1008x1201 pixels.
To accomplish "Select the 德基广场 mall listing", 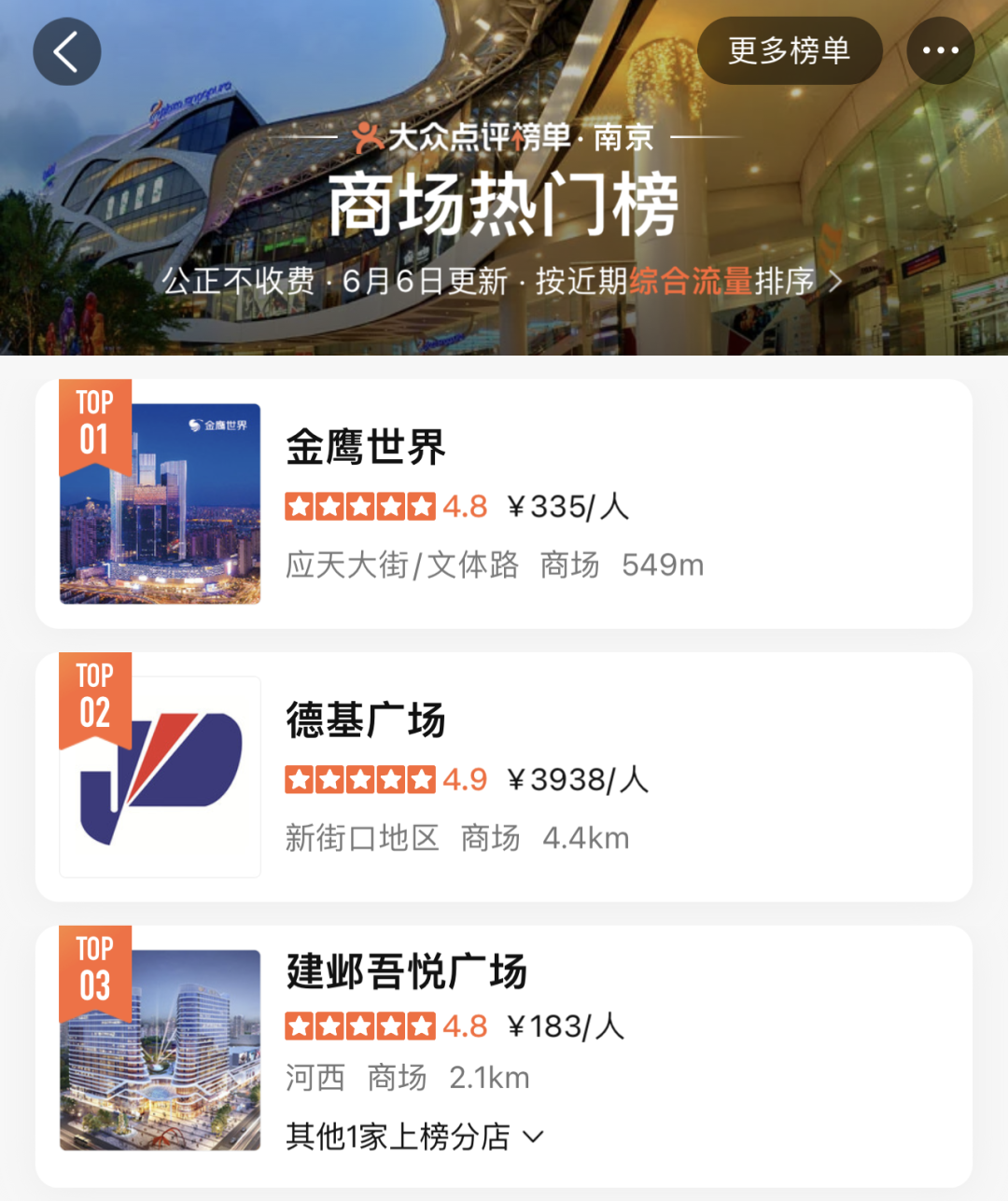I will pos(504,776).
